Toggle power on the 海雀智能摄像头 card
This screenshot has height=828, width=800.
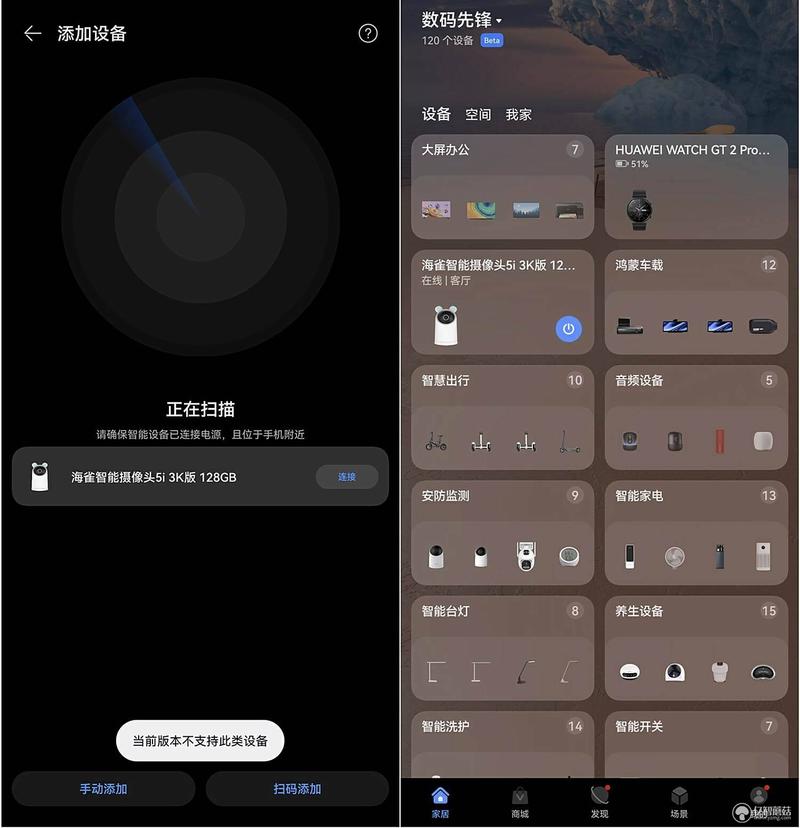tap(568, 328)
